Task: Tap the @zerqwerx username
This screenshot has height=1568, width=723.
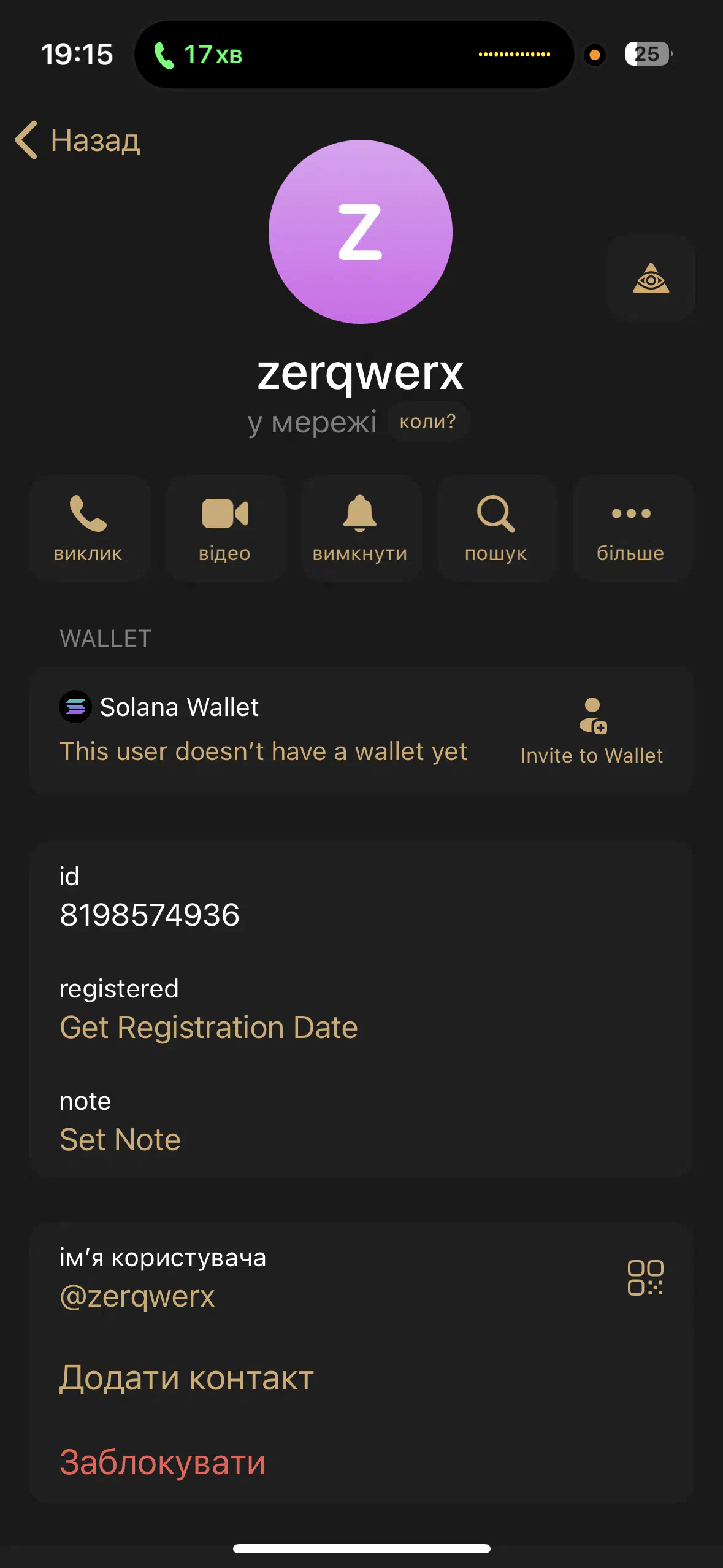Action: tap(137, 1296)
